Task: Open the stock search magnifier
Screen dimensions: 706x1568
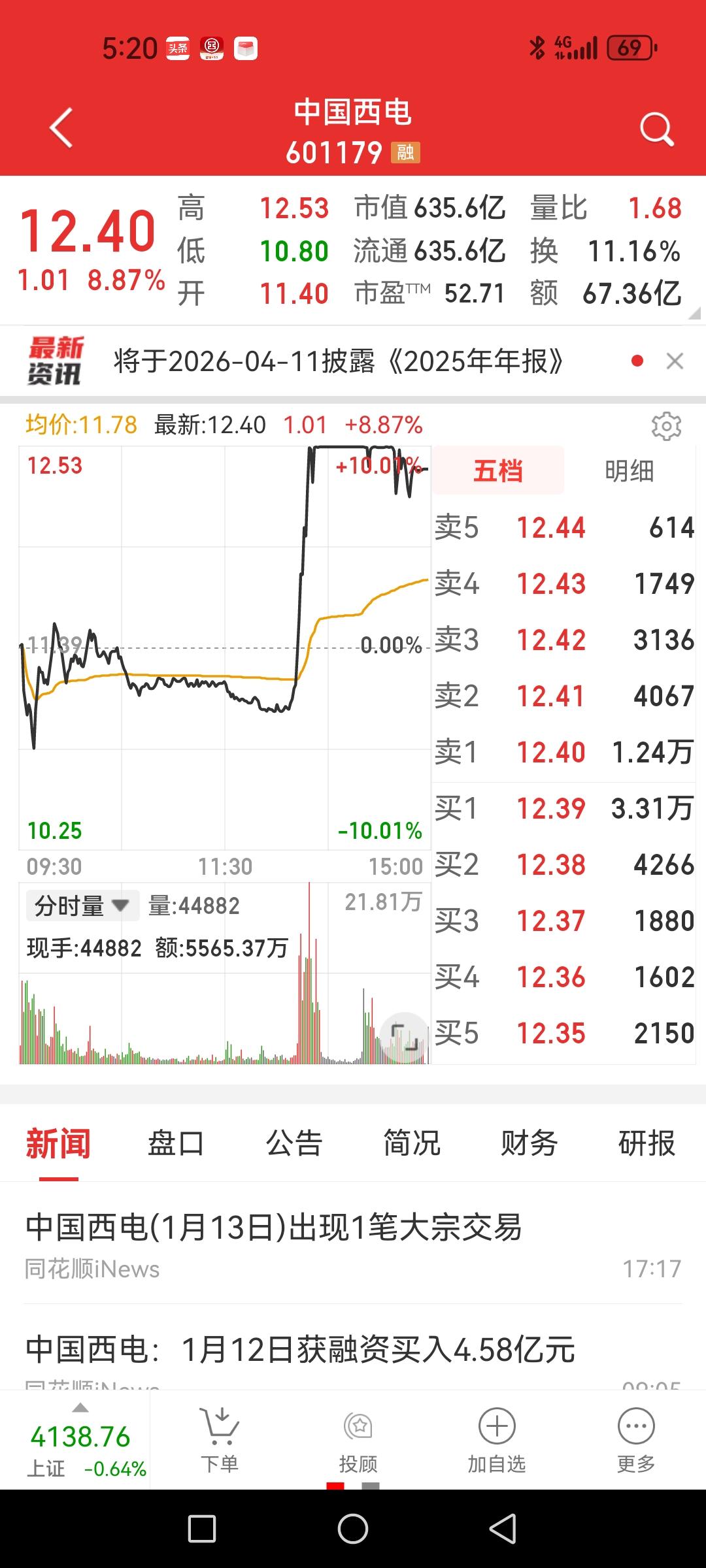Action: (656, 129)
